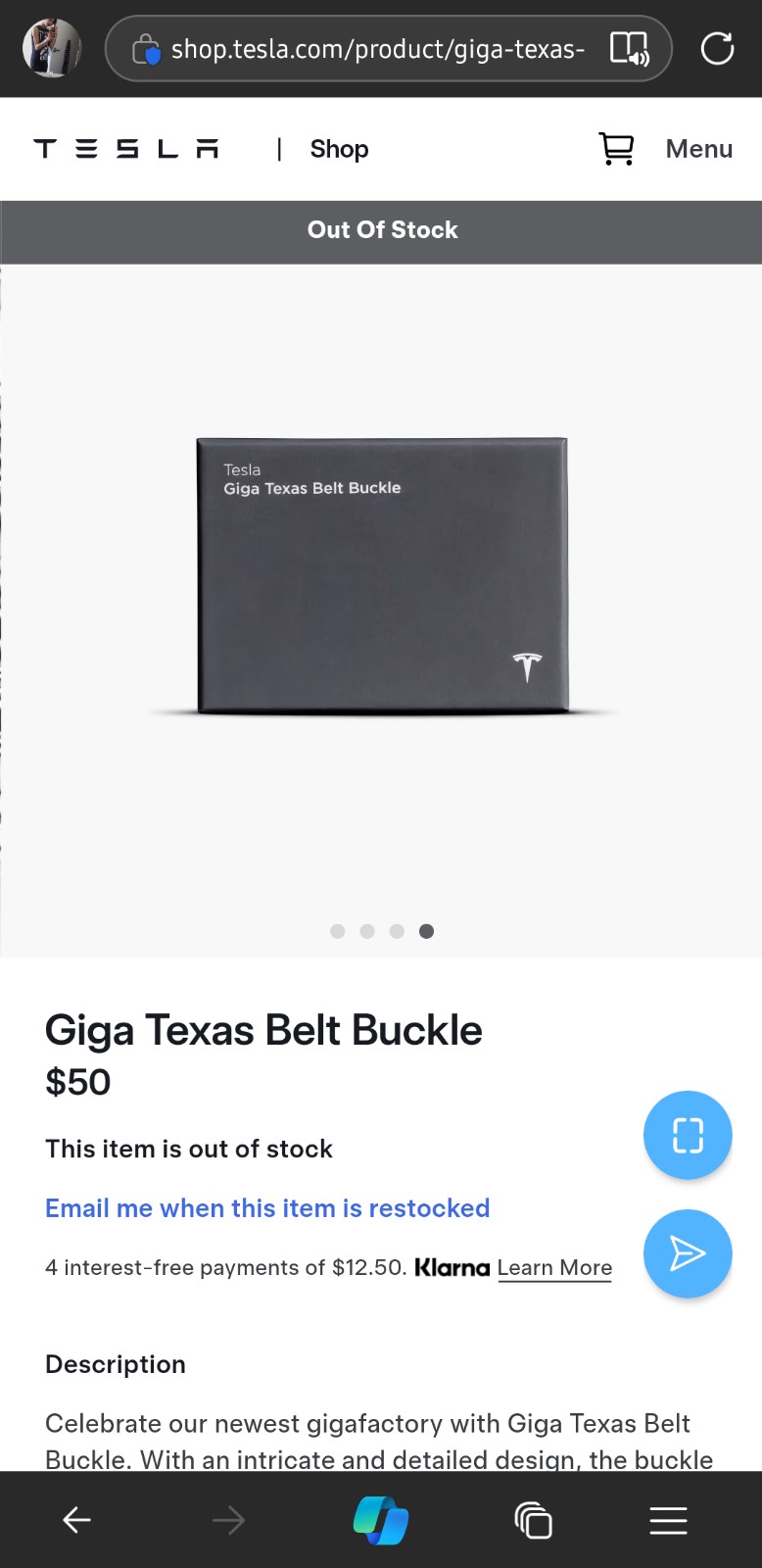The image size is (762, 1568).
Task: Open the Menu in the header
Action: tap(699, 149)
